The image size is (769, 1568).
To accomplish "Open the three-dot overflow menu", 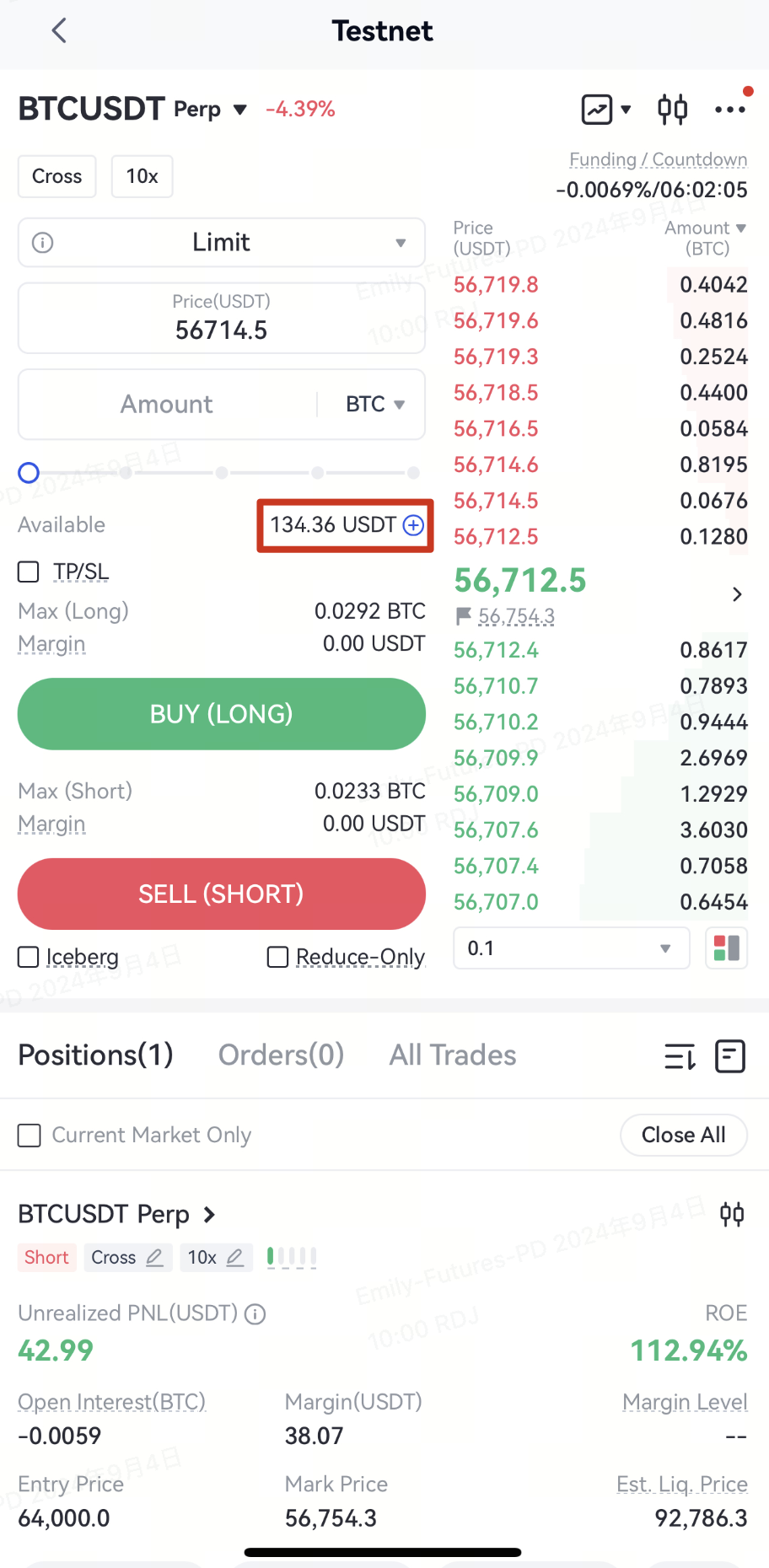I will click(x=729, y=110).
